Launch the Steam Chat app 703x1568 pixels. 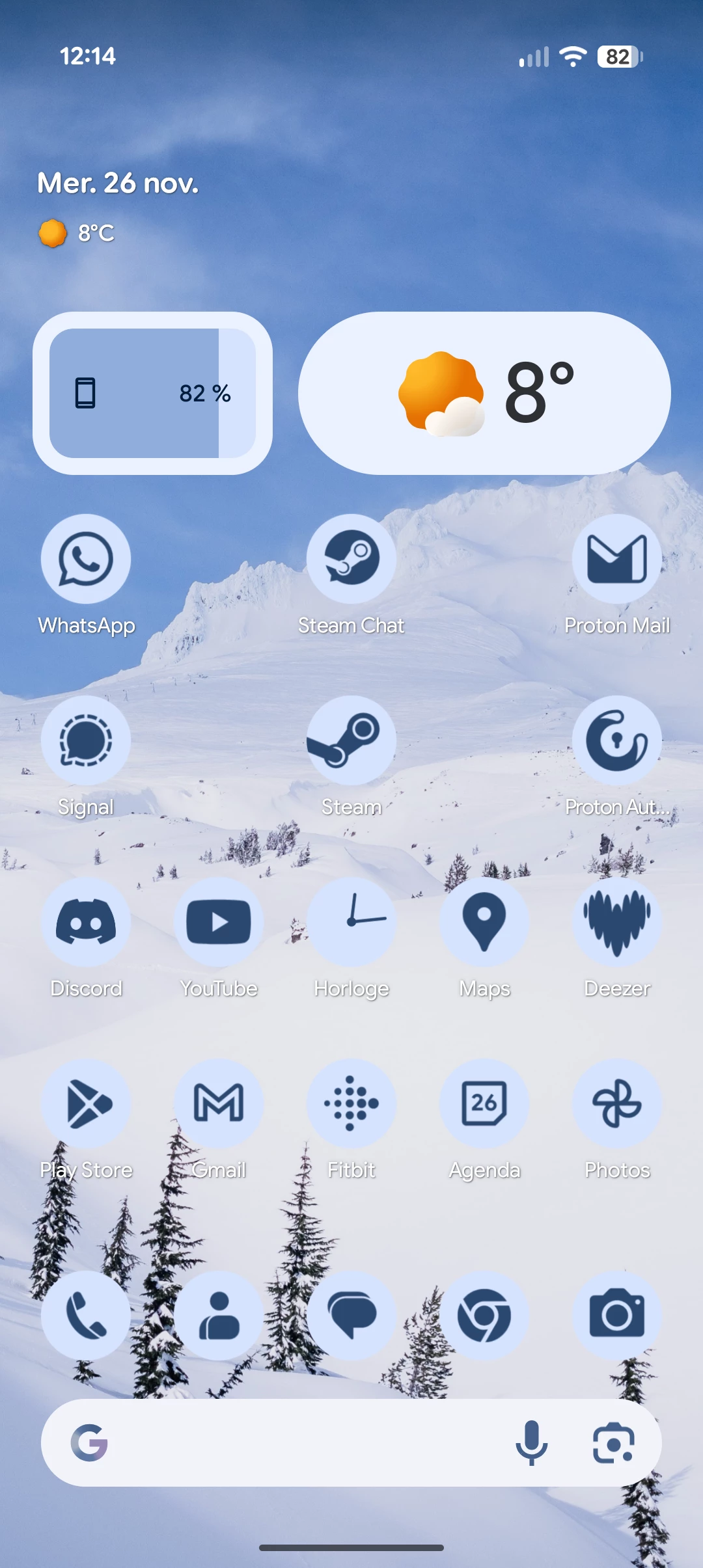point(351,559)
